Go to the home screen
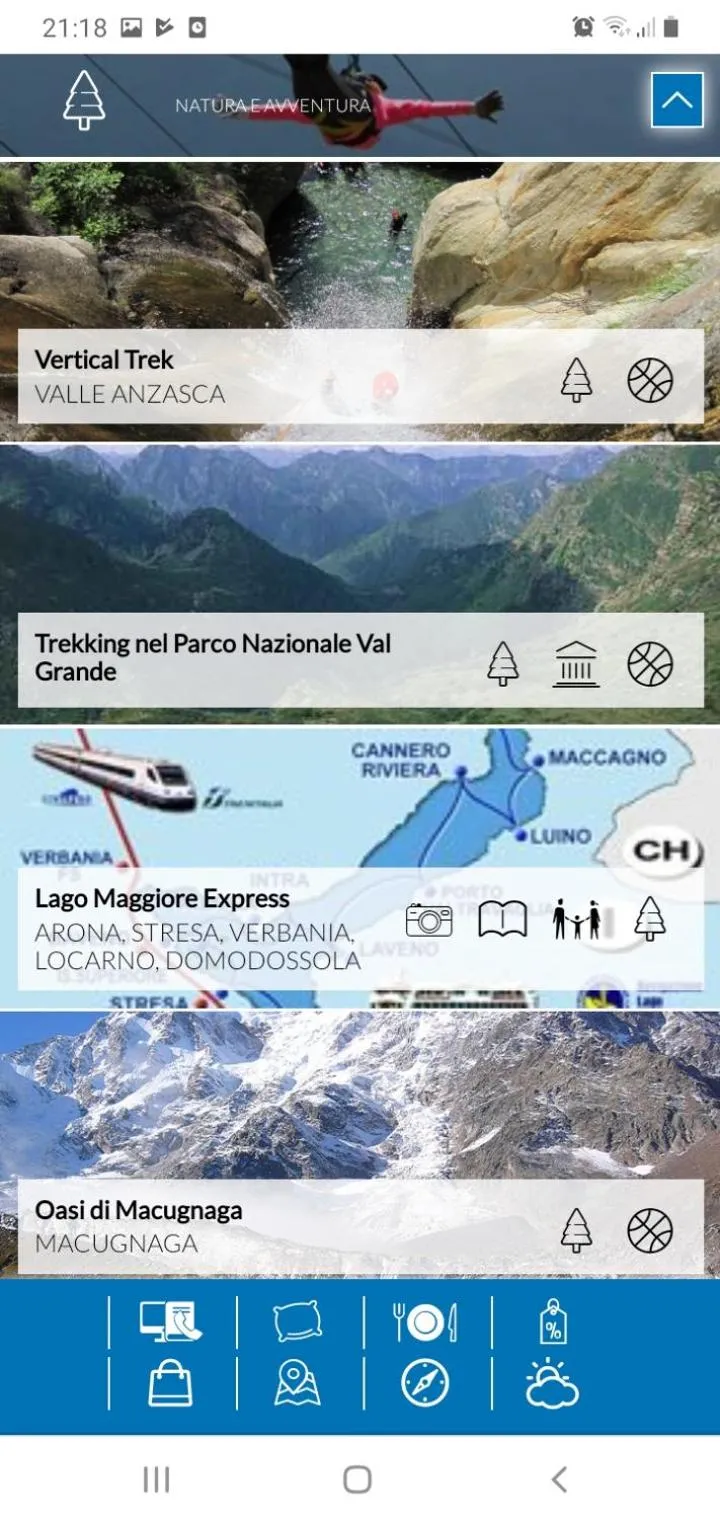Screen dimensions: 720x1519 357,1479
